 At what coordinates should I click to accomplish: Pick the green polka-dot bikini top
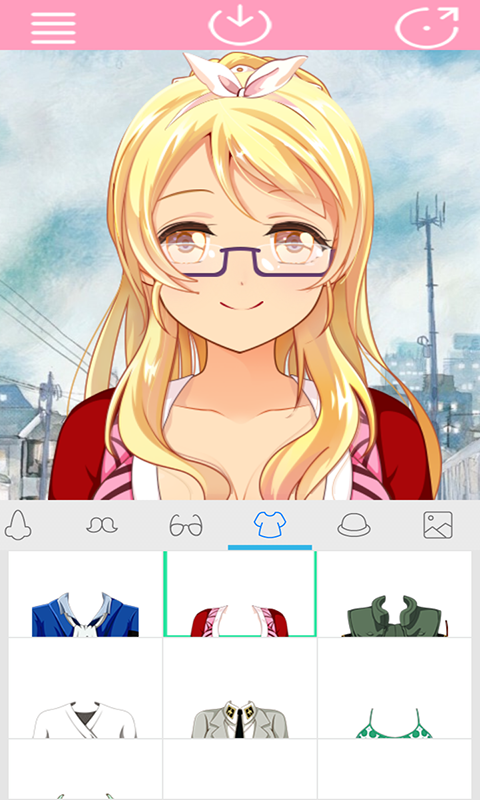point(394,688)
